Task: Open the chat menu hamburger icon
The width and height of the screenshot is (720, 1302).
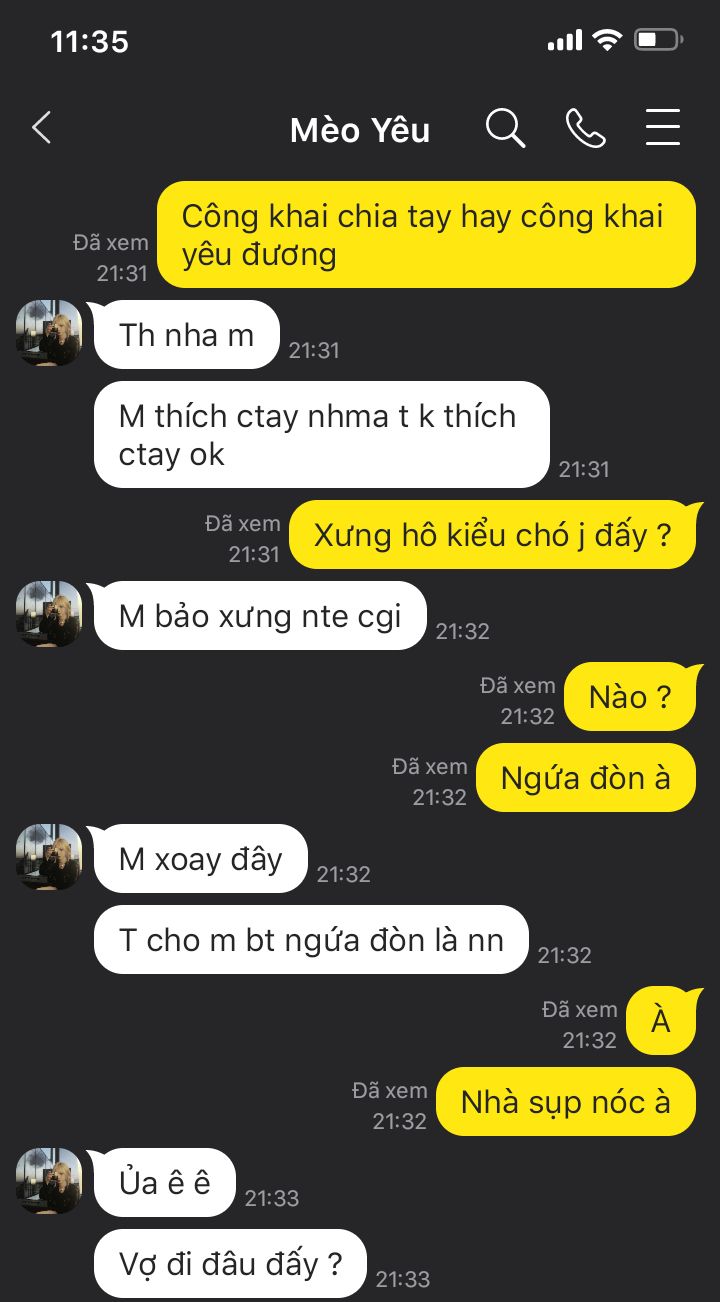Action: 663,128
